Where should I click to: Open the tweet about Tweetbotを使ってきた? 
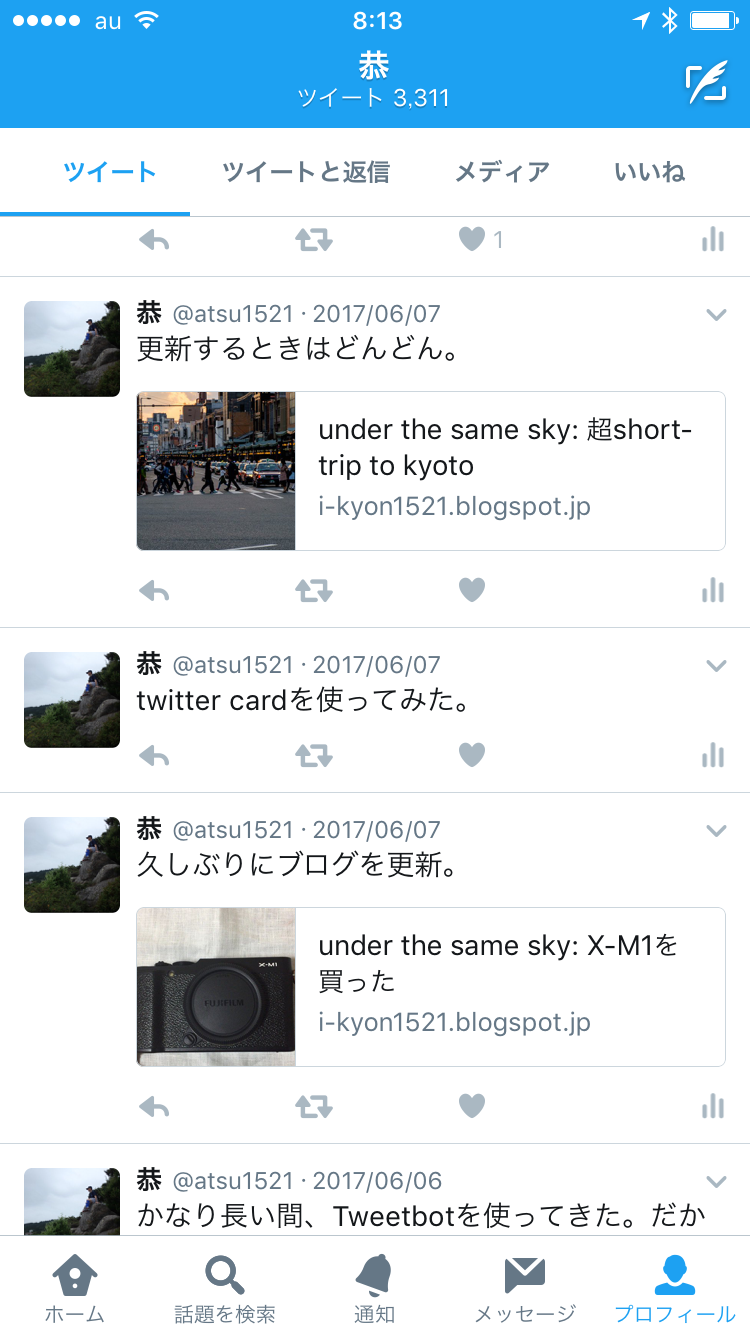pos(420,1215)
